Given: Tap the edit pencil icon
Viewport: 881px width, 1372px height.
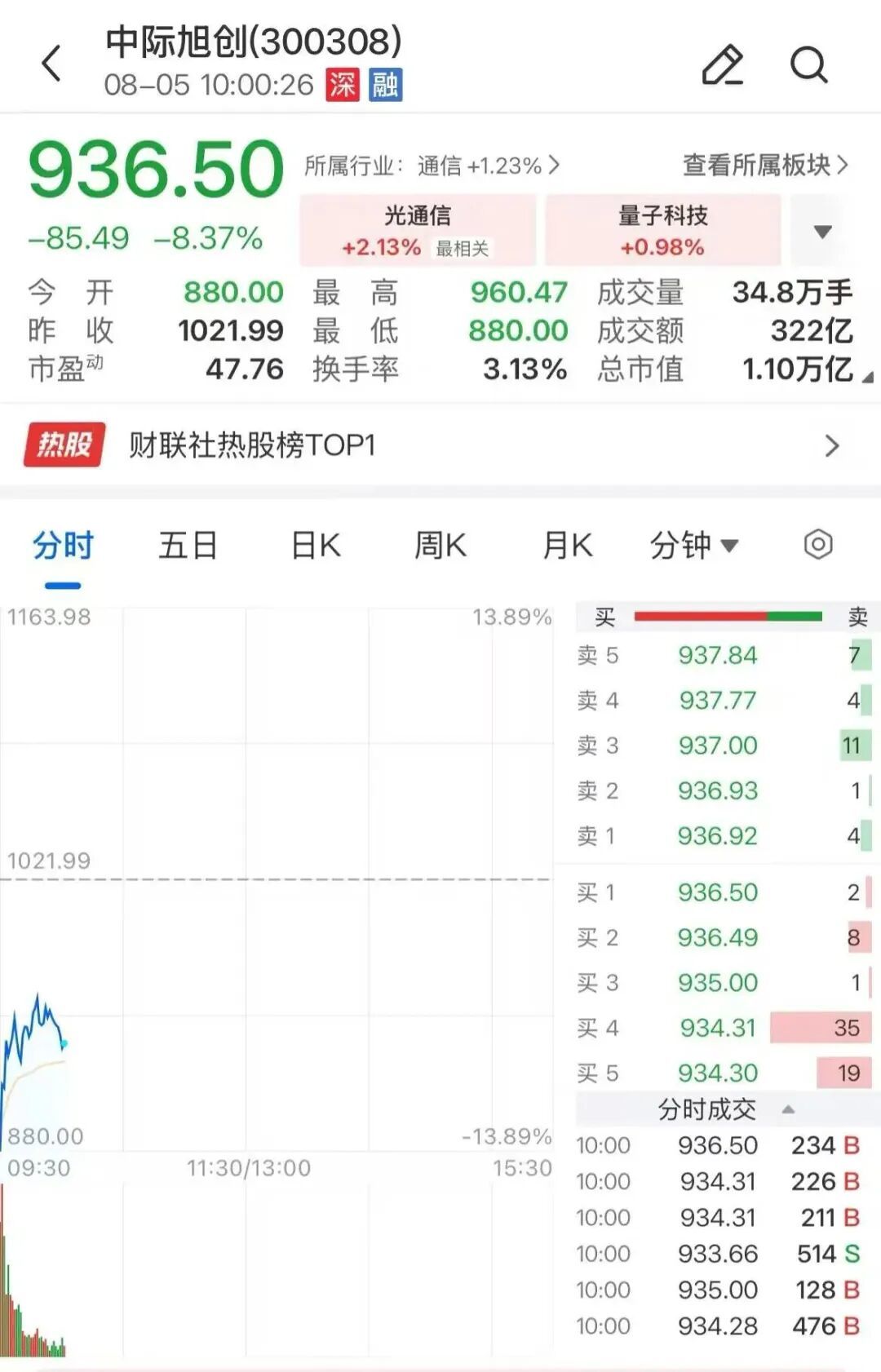Looking at the screenshot, I should click(x=723, y=64).
